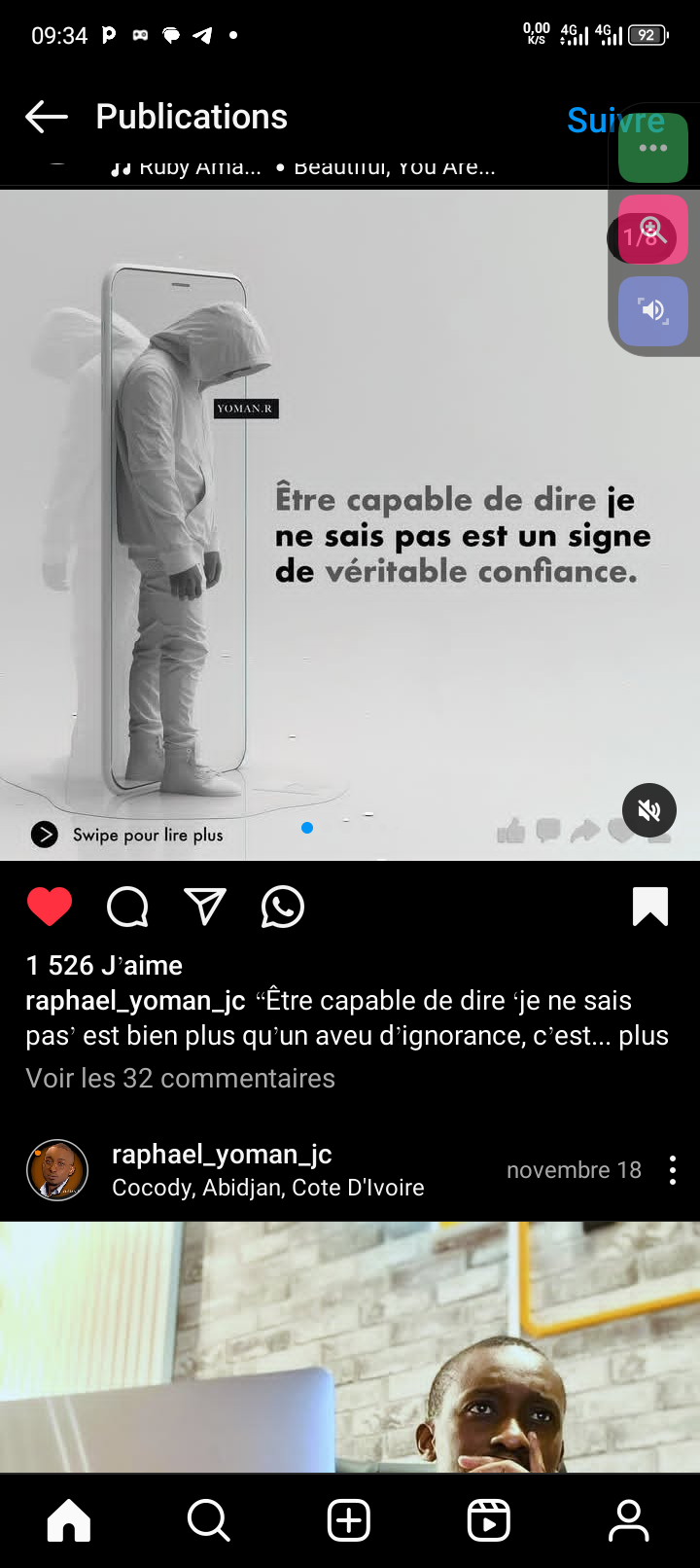Screen dimensions: 700x1568
Task: Go to your Profile tab
Action: pyautogui.click(x=629, y=1520)
